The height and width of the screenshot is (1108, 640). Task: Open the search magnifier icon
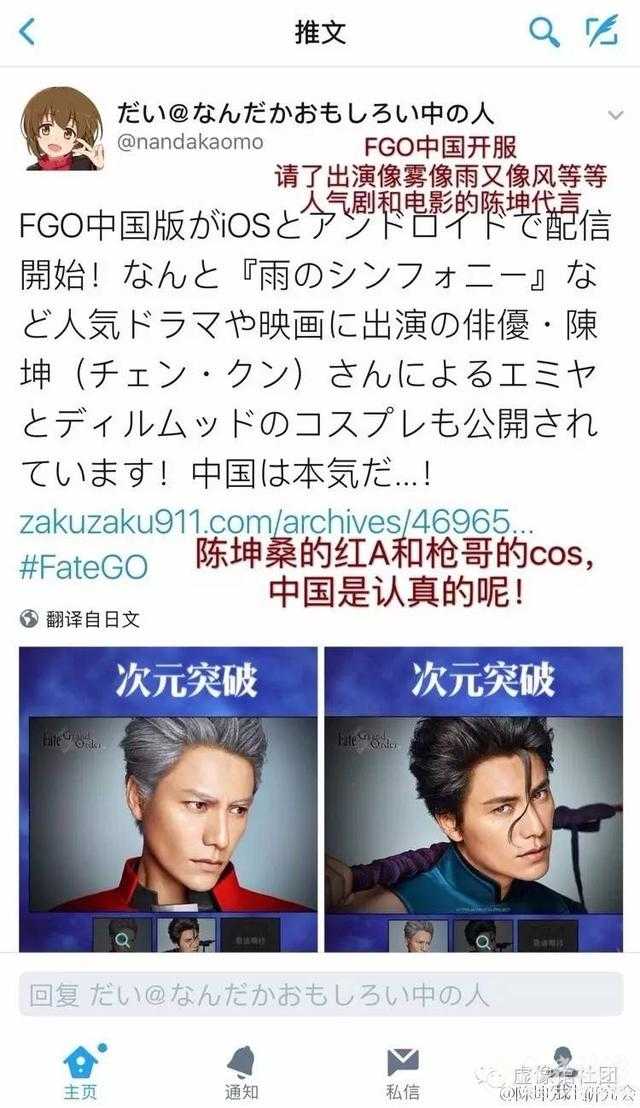(544, 32)
